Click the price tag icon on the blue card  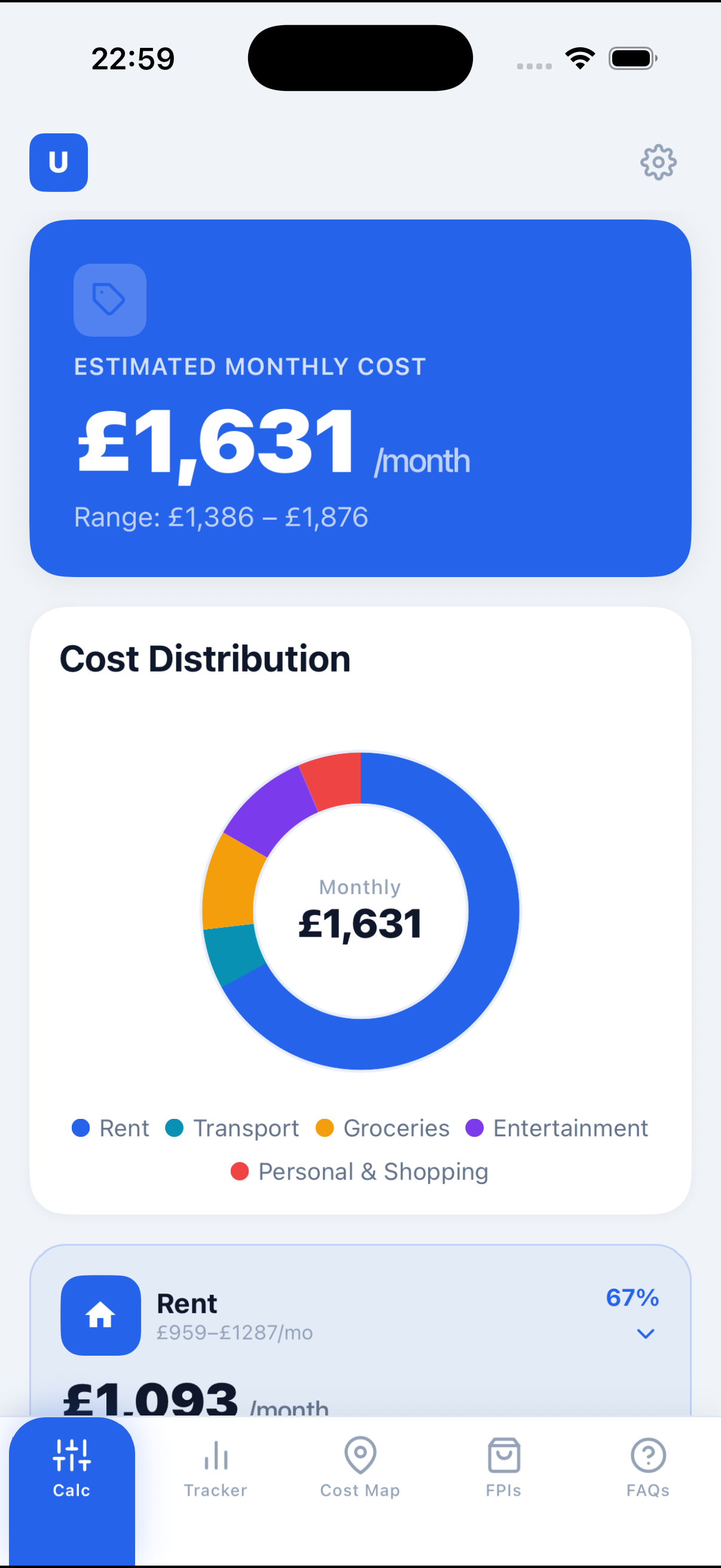point(109,300)
